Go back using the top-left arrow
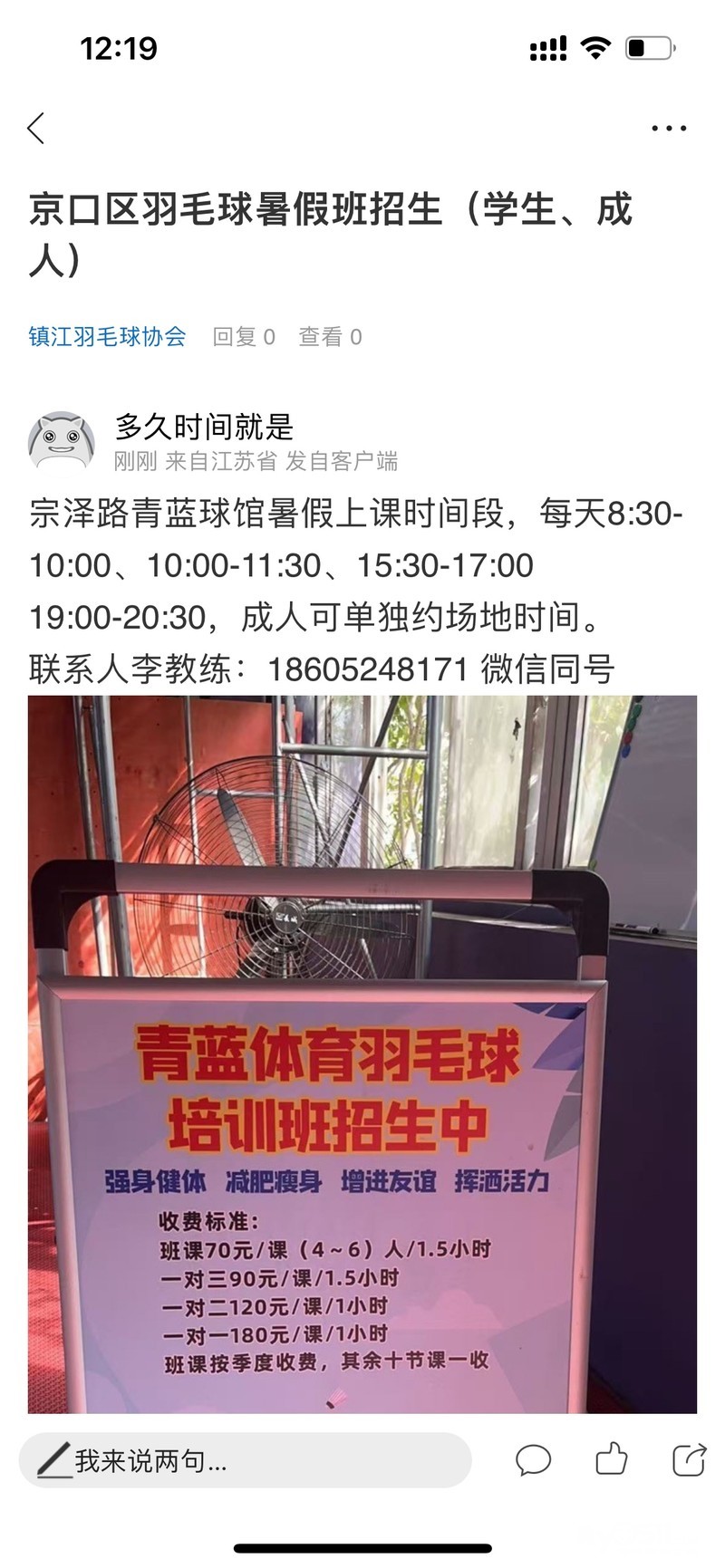 point(36,129)
